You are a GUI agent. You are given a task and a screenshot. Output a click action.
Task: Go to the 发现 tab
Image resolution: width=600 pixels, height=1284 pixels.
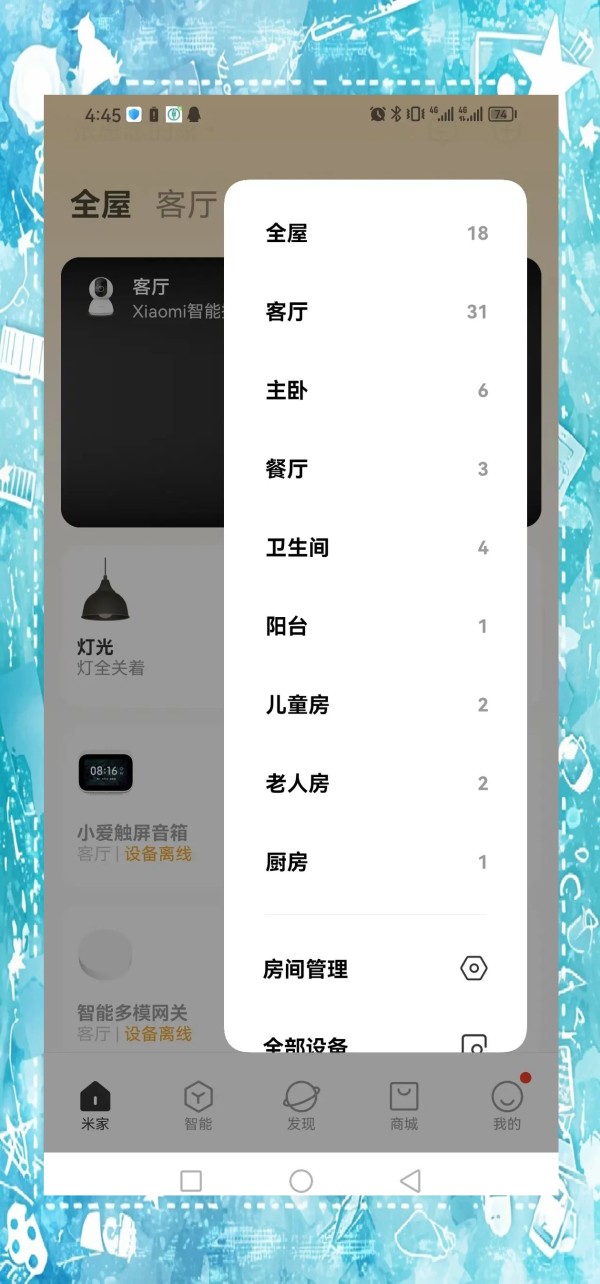(x=301, y=1105)
